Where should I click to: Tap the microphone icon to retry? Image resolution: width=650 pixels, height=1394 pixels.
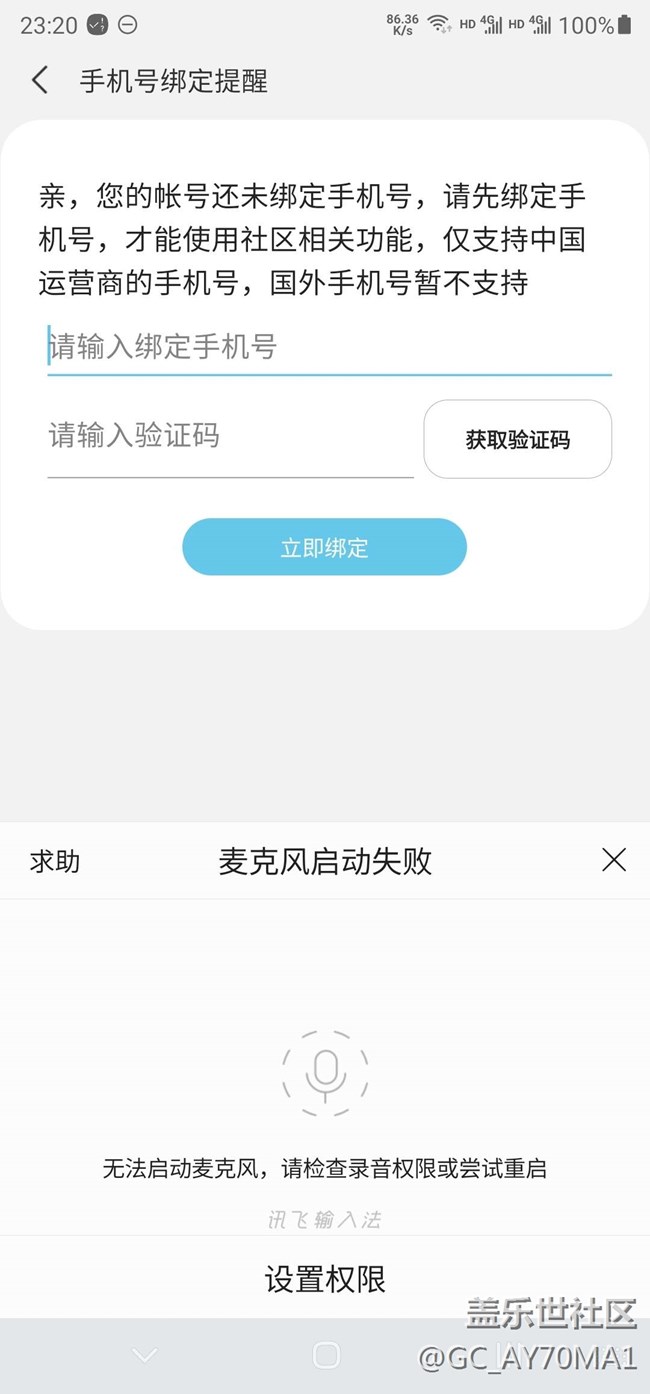[x=324, y=1074]
